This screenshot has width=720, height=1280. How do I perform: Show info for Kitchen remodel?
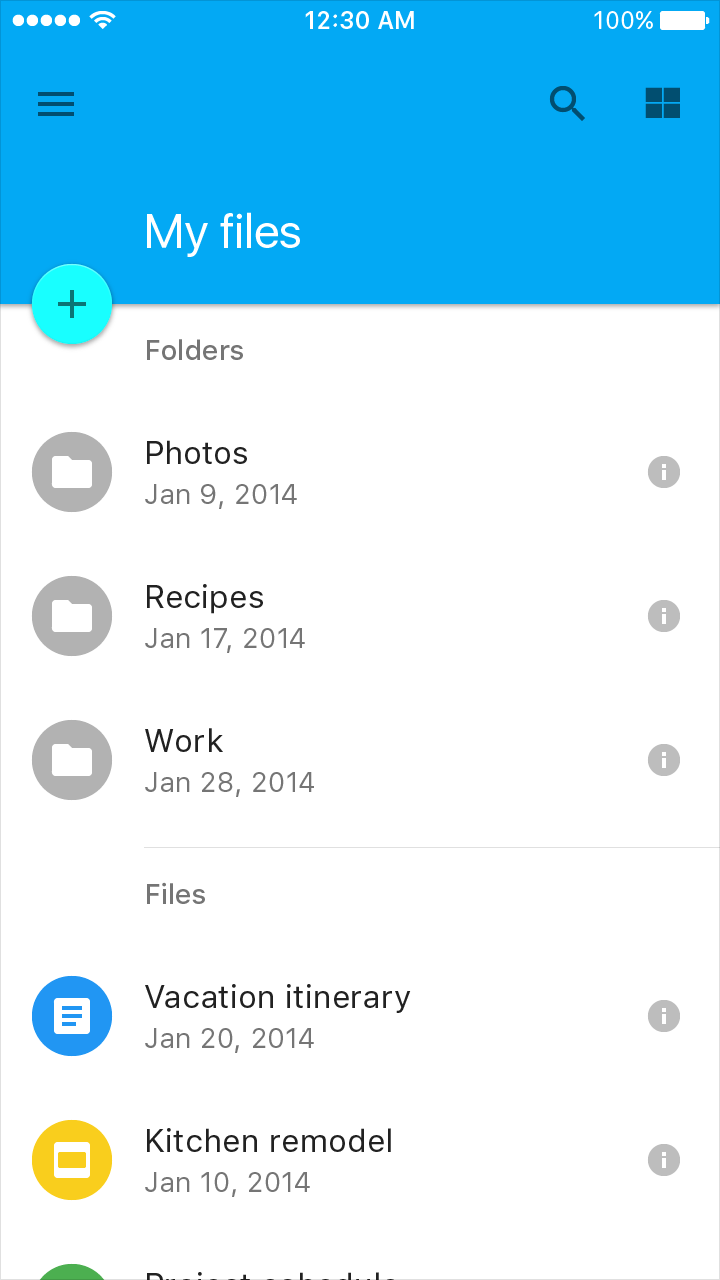point(664,1160)
